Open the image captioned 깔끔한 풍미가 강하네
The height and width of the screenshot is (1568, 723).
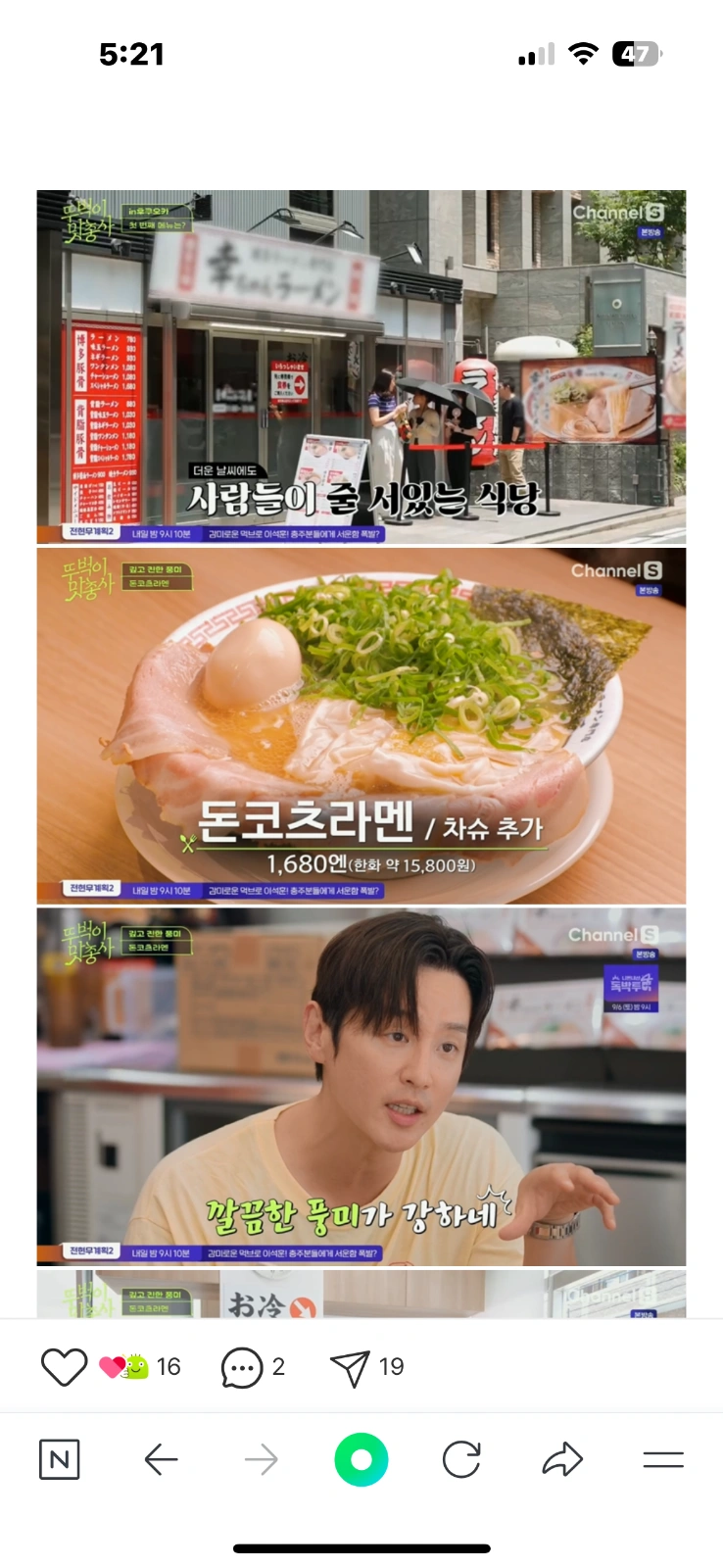click(361, 1087)
